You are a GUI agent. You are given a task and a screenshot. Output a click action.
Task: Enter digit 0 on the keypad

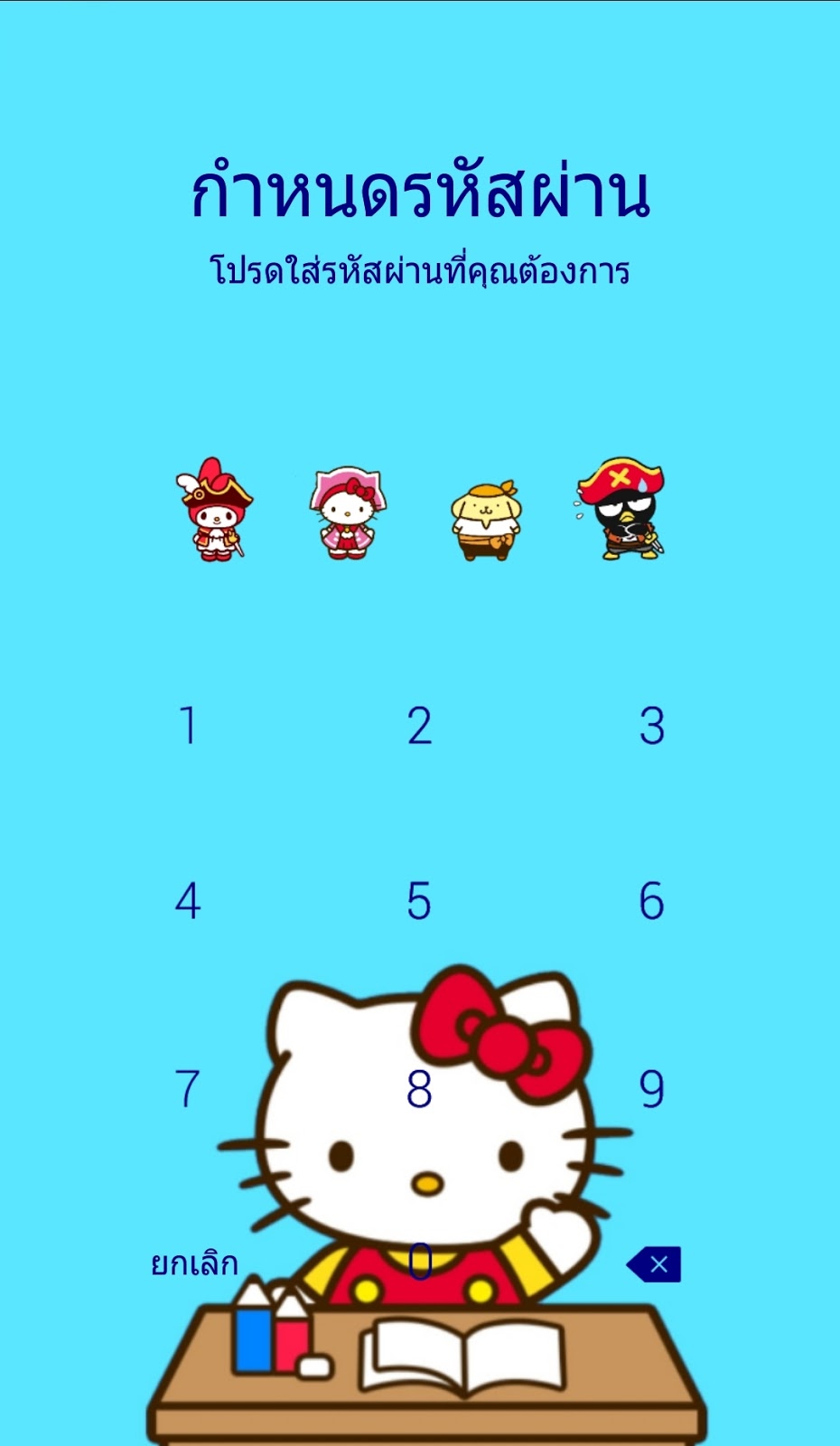pyautogui.click(x=420, y=1262)
